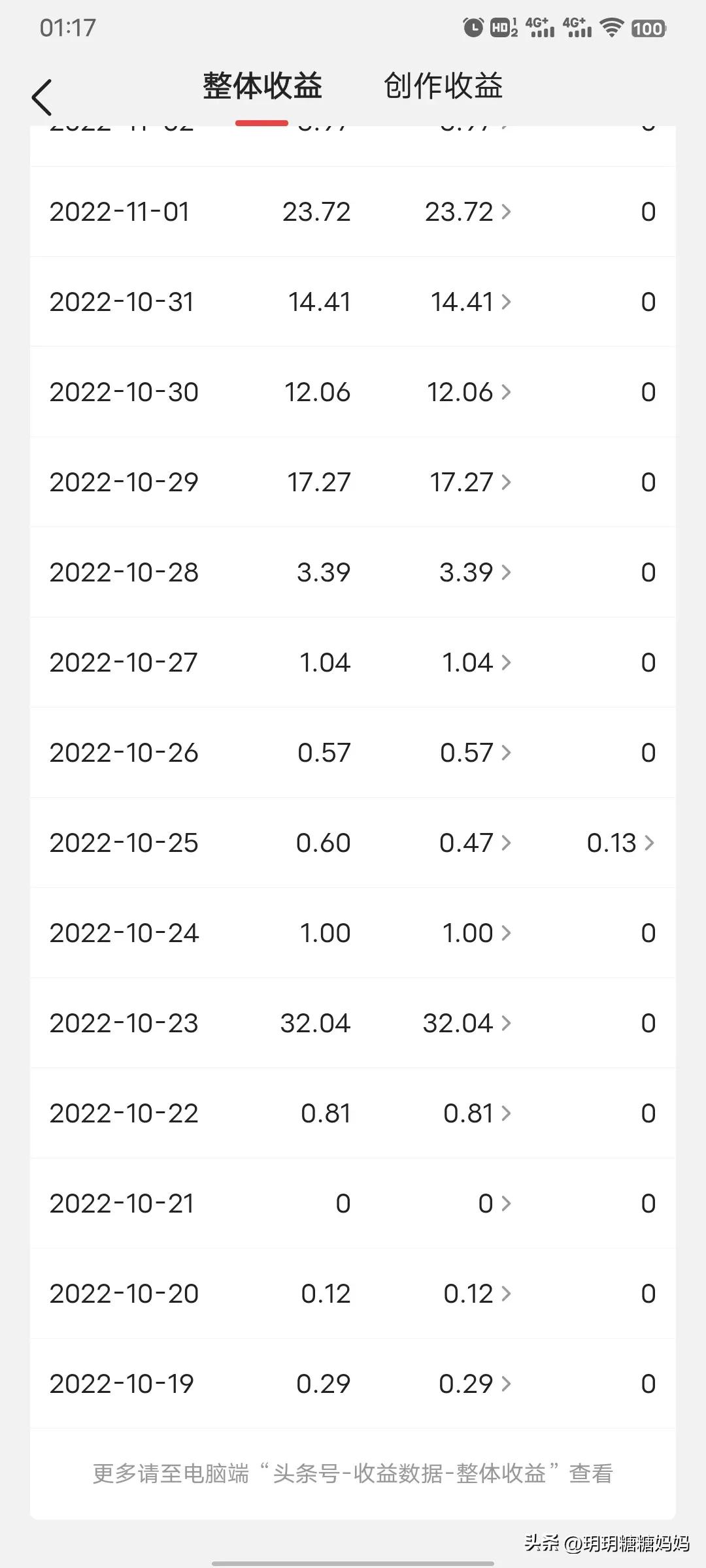View 0.29 breakdown for 2022-10-19
706x1568 pixels.
tap(475, 1384)
